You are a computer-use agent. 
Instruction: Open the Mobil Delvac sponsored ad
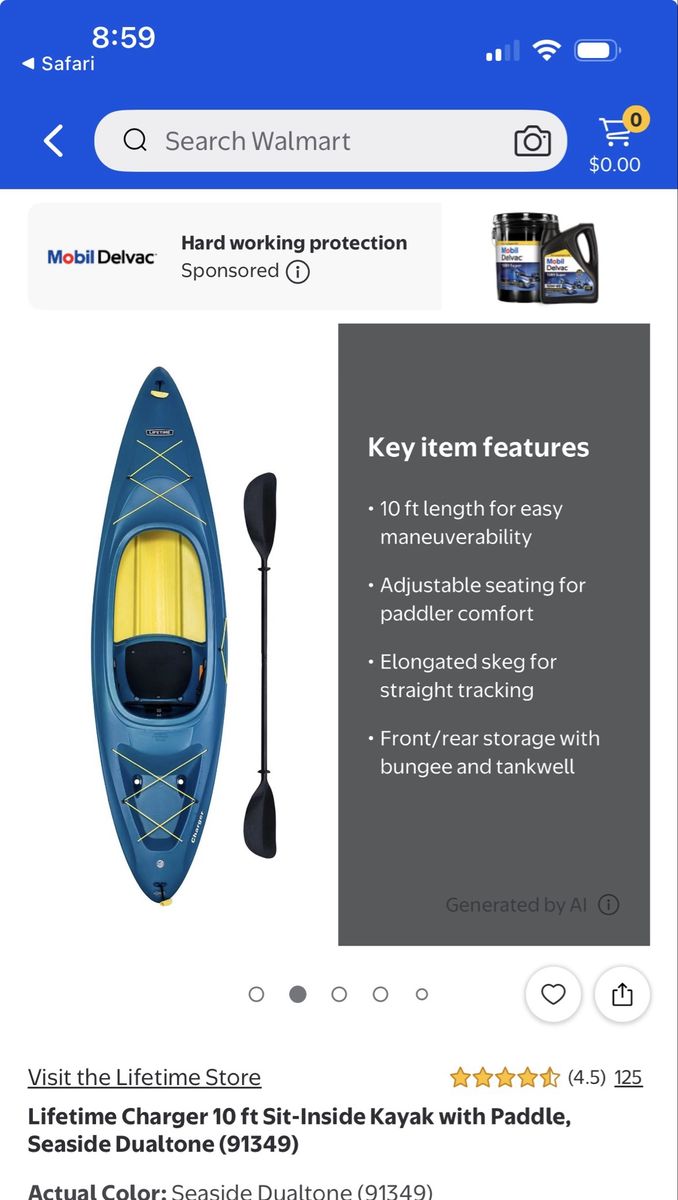[235, 256]
